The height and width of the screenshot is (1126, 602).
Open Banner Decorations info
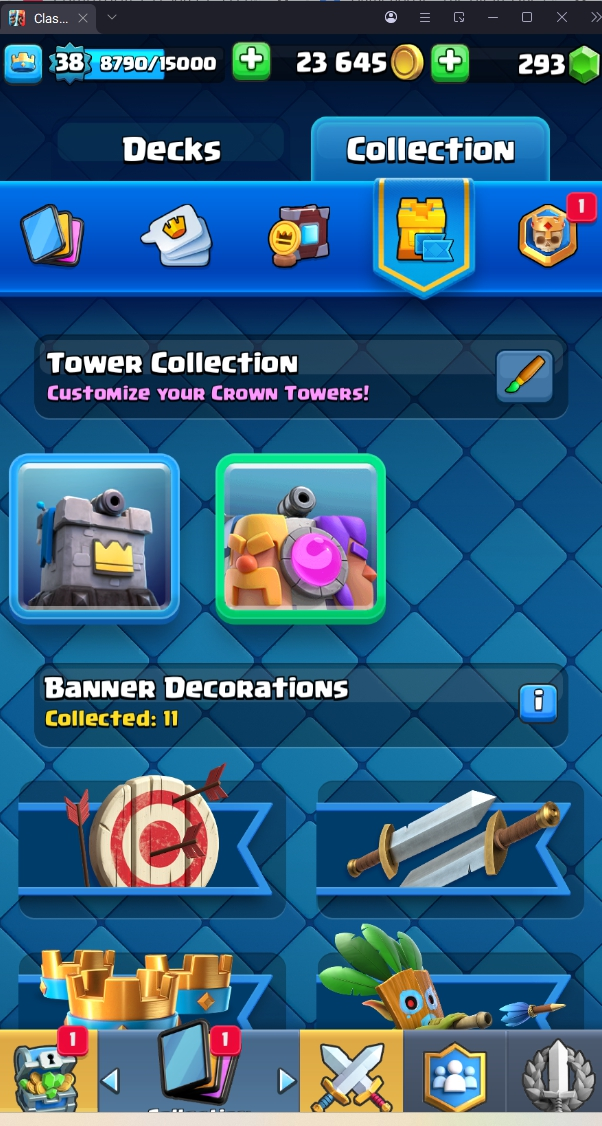tap(537, 702)
